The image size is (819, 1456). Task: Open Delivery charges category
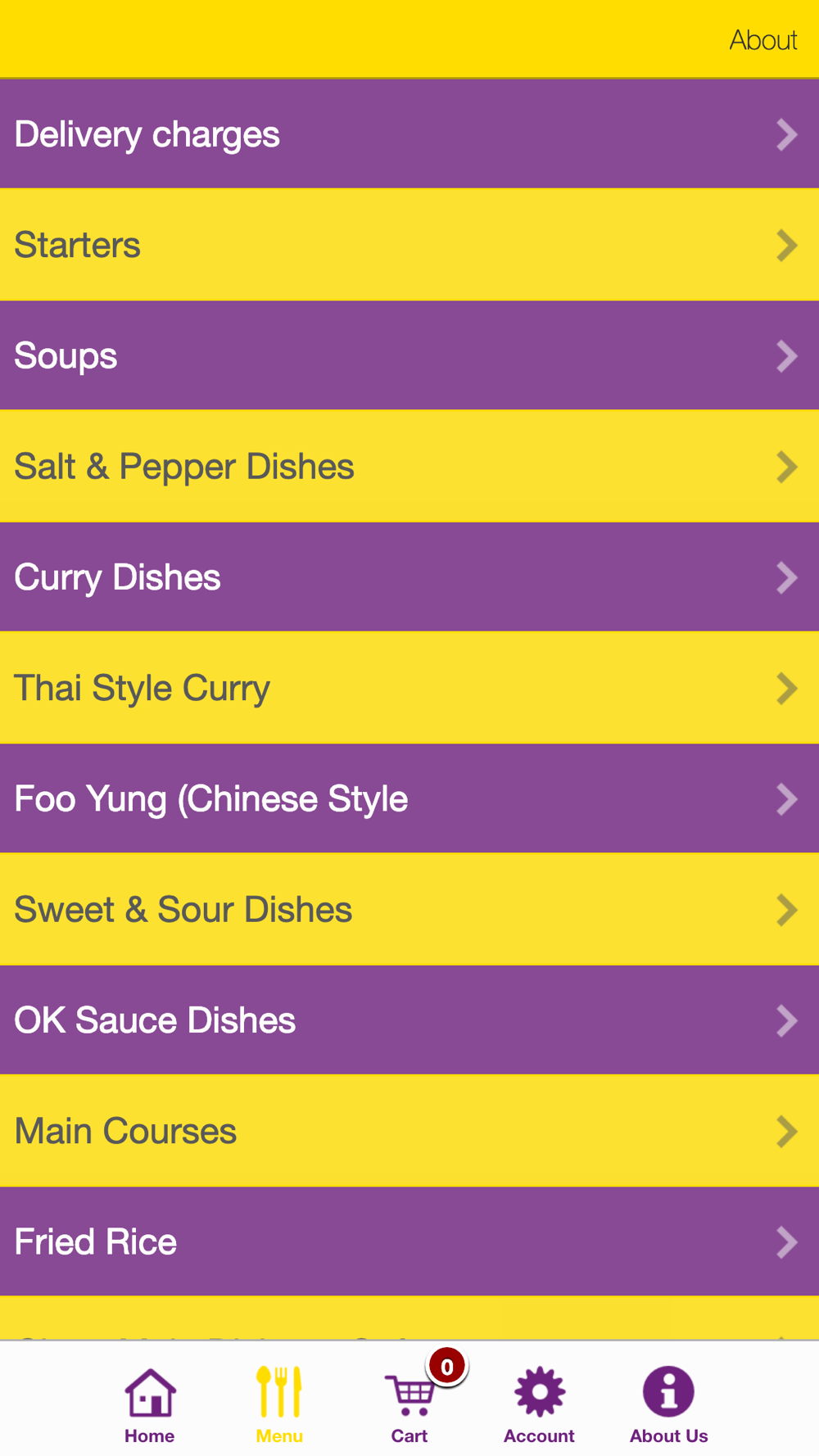pos(409,134)
